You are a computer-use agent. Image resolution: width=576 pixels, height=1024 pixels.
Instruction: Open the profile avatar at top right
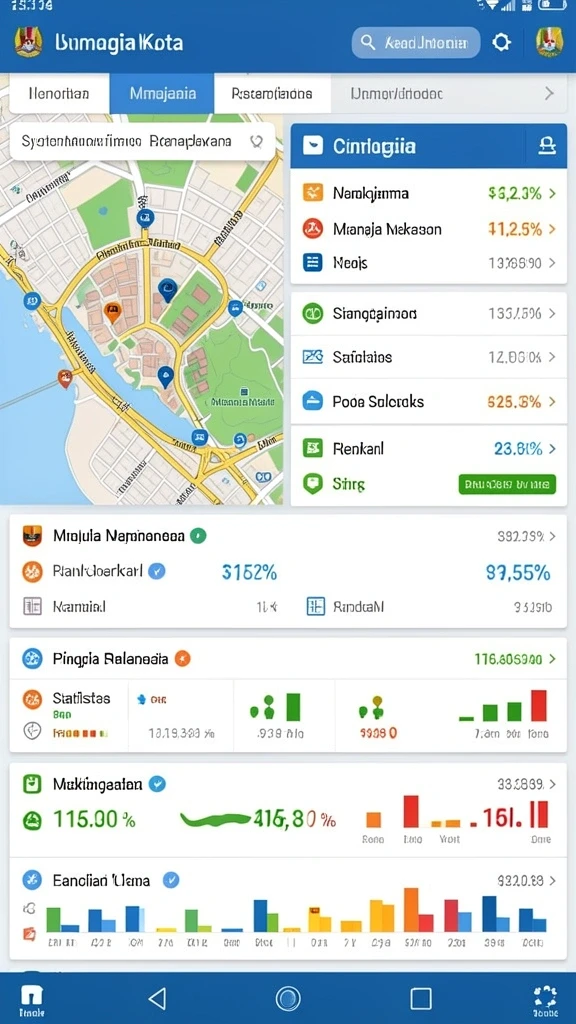[549, 42]
